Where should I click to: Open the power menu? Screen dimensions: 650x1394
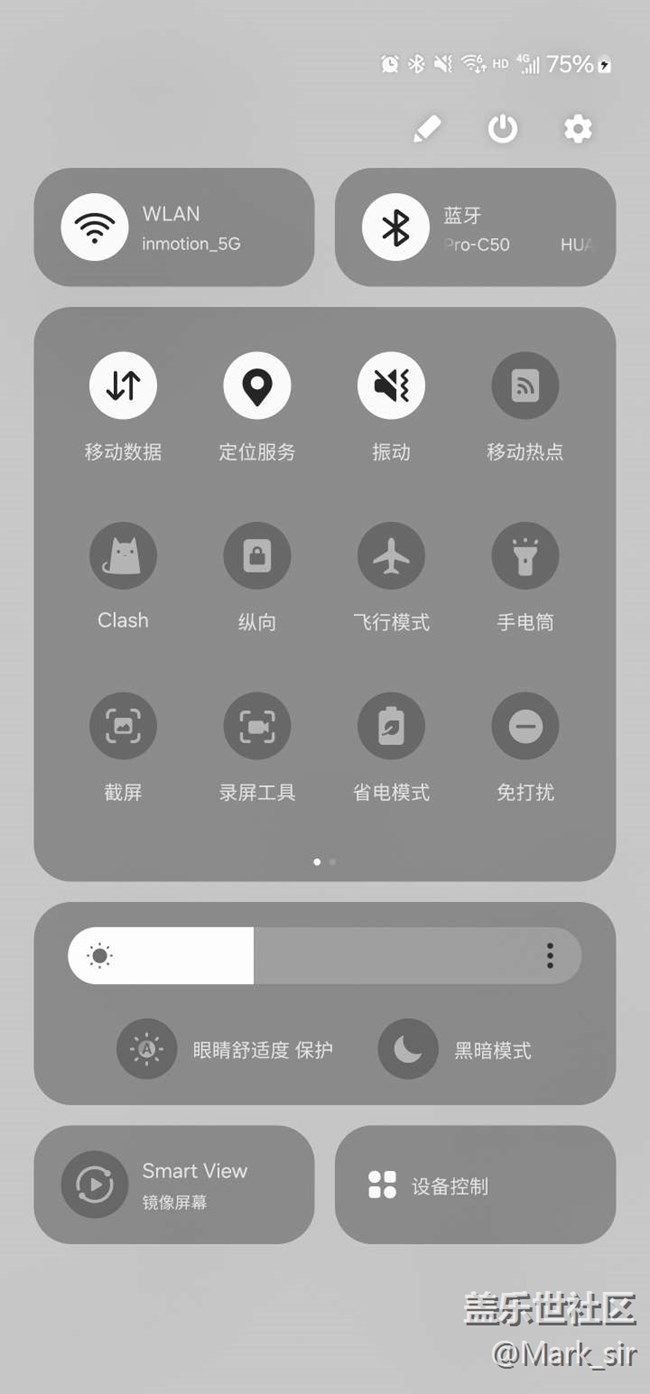[x=502, y=128]
